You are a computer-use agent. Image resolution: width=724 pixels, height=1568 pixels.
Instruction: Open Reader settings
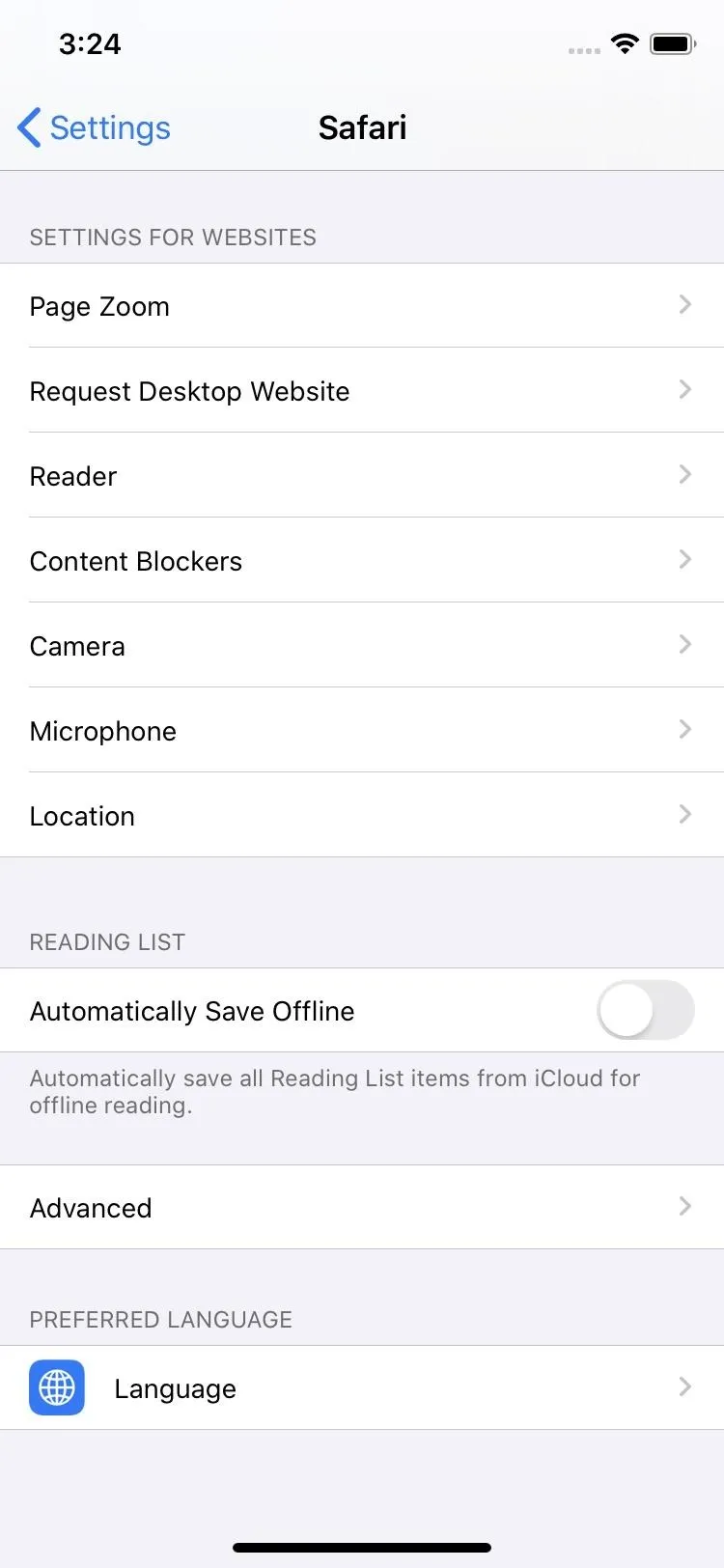(x=362, y=476)
